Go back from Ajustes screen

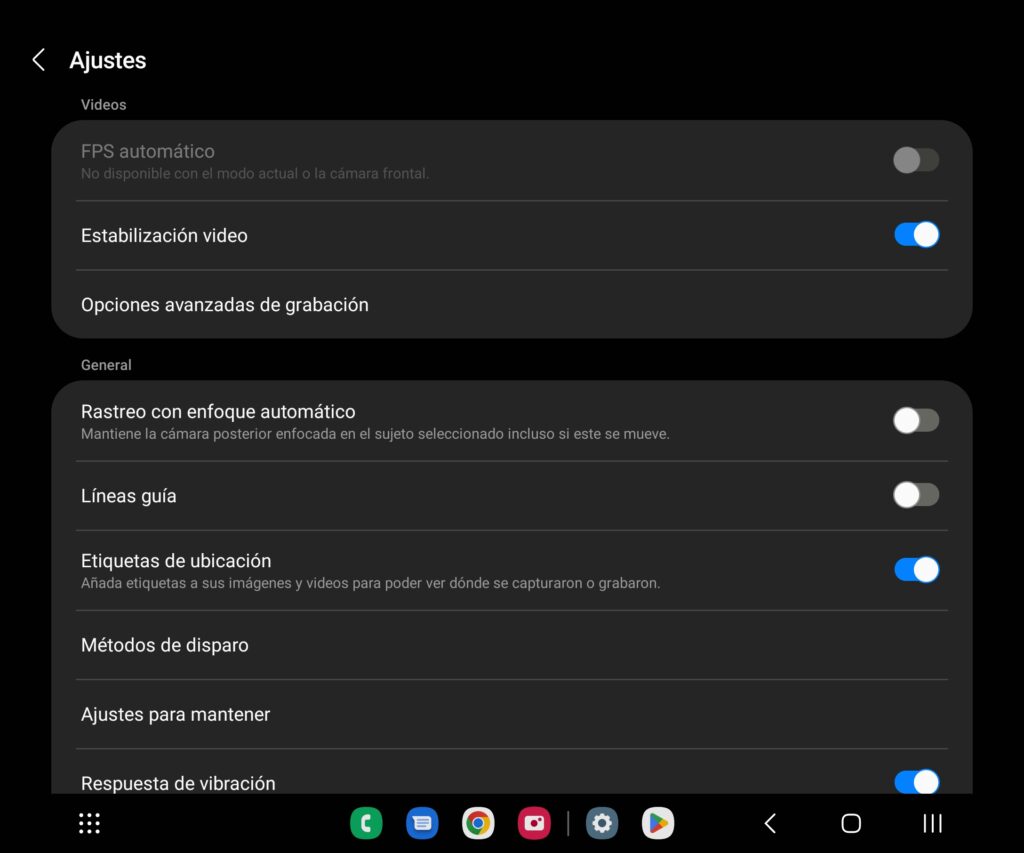coord(38,60)
